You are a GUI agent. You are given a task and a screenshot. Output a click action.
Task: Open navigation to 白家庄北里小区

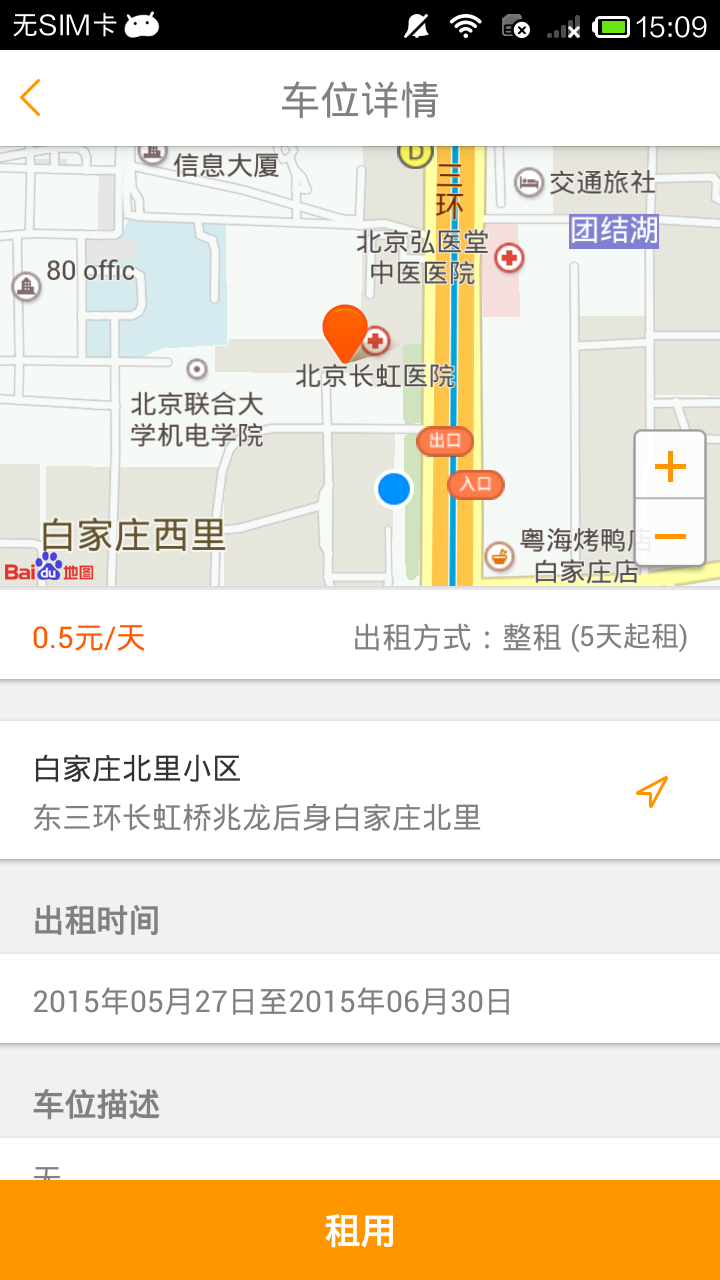[x=651, y=791]
